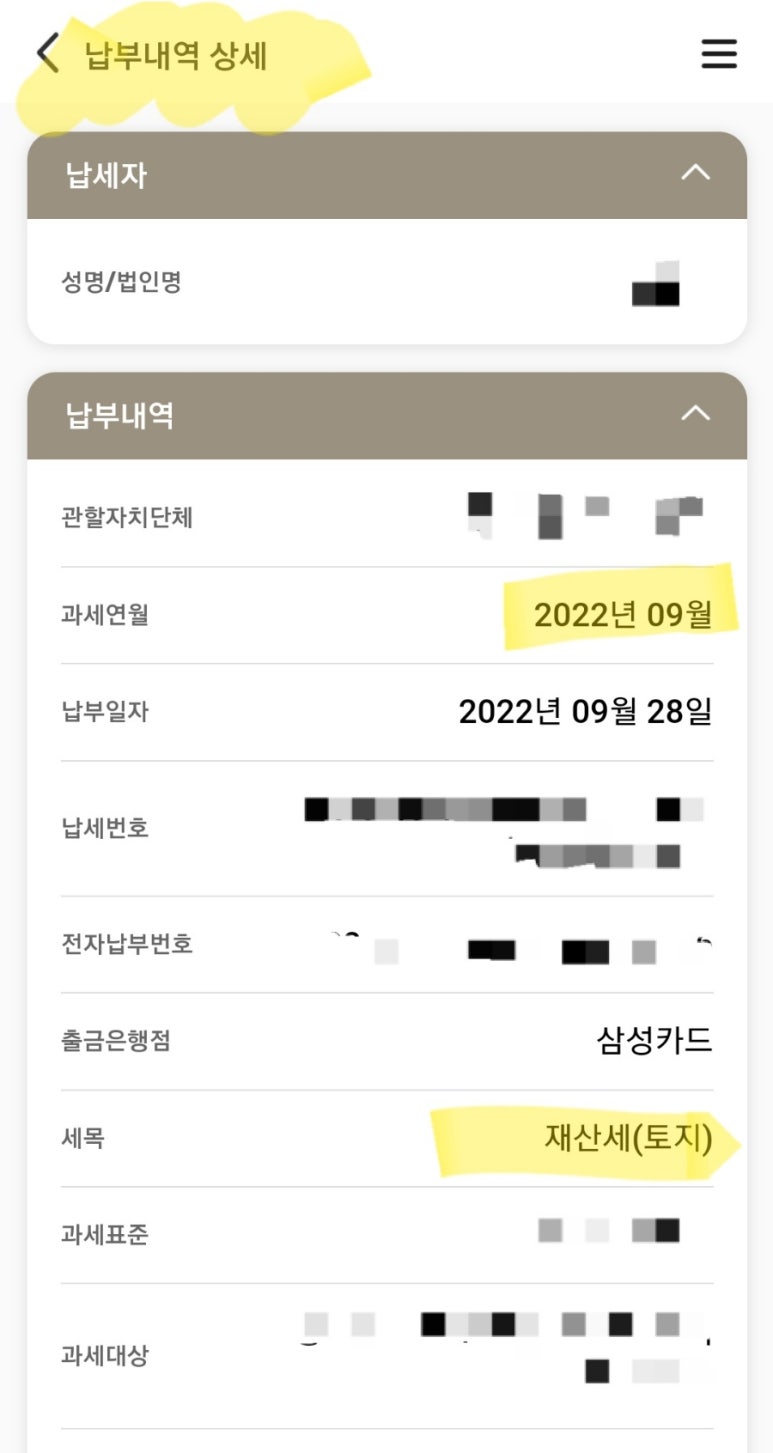The image size is (773, 1453).
Task: Collapse the 납부내역 section
Action: click(694, 414)
